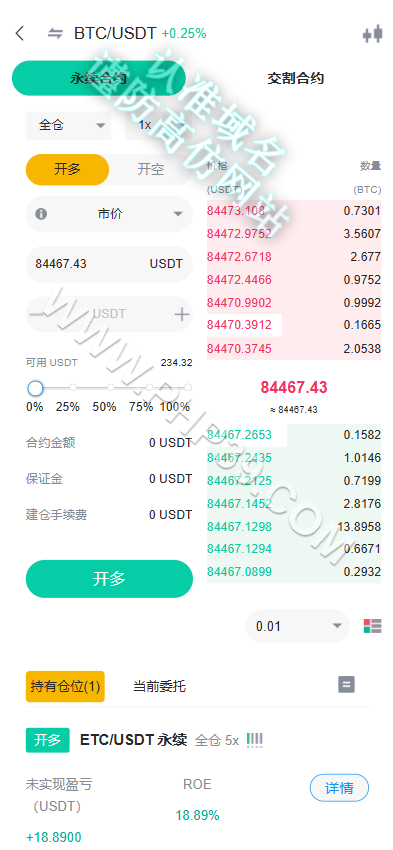Open the candlestick chart icon

point(372,34)
